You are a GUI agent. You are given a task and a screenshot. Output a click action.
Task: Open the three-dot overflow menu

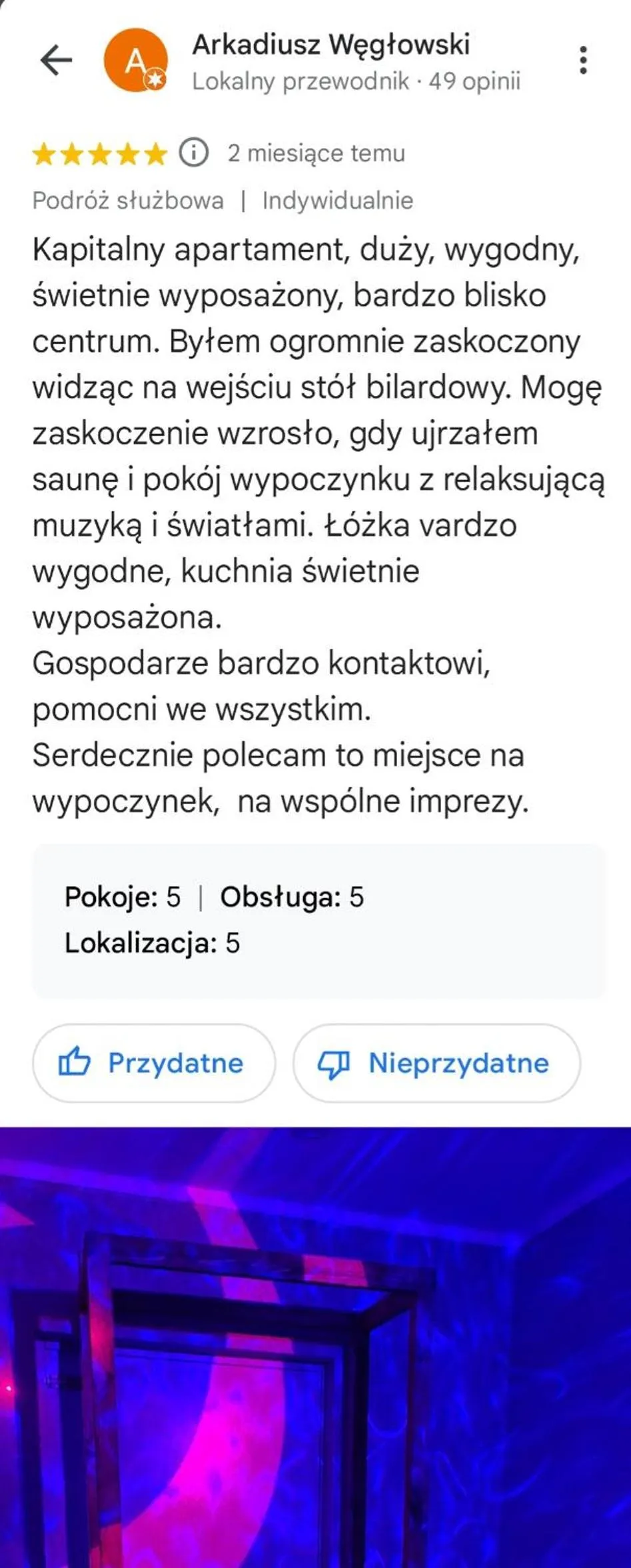tap(582, 59)
